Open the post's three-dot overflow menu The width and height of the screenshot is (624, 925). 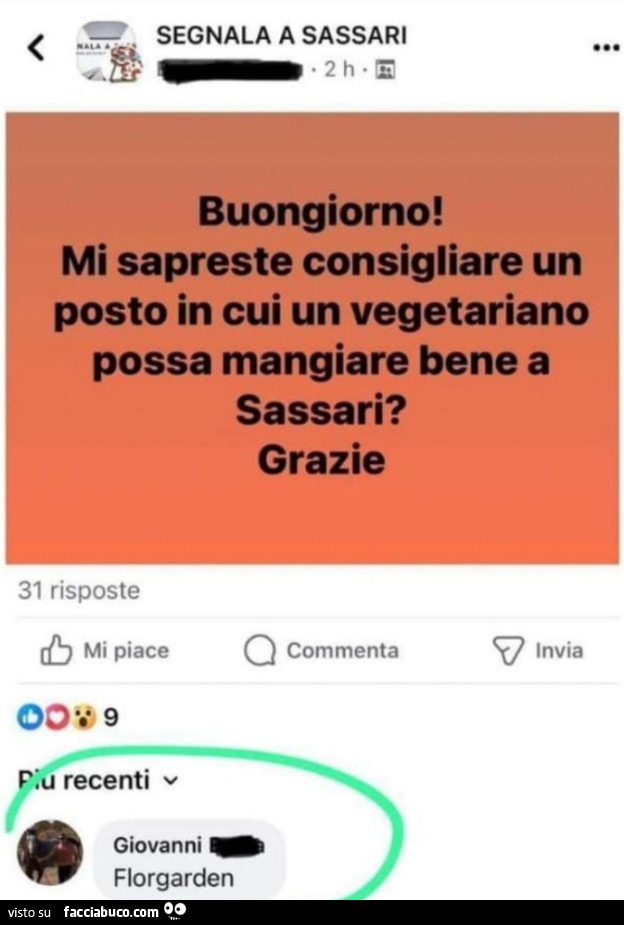point(605,46)
